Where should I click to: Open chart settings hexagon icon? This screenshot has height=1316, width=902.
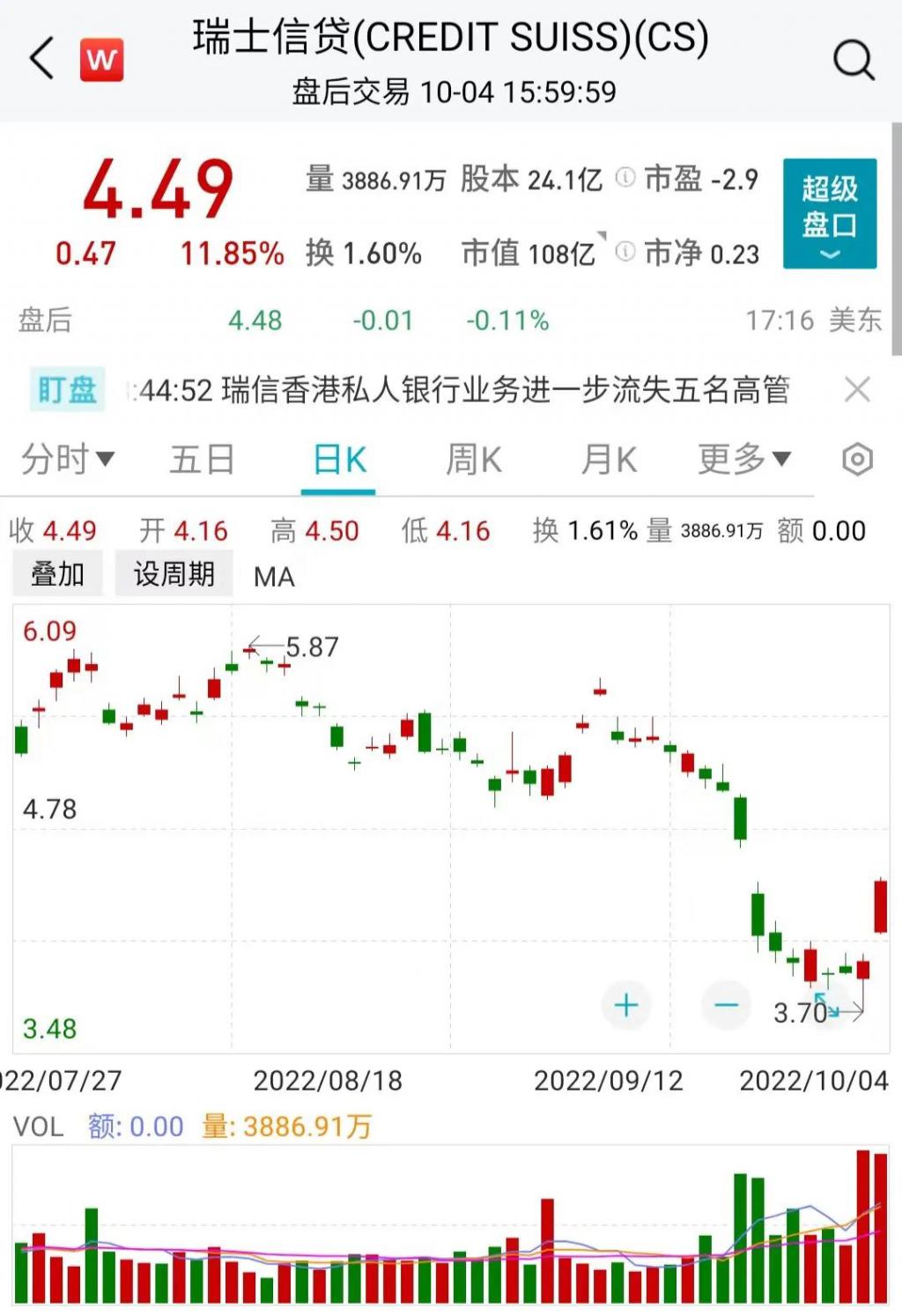tap(857, 460)
